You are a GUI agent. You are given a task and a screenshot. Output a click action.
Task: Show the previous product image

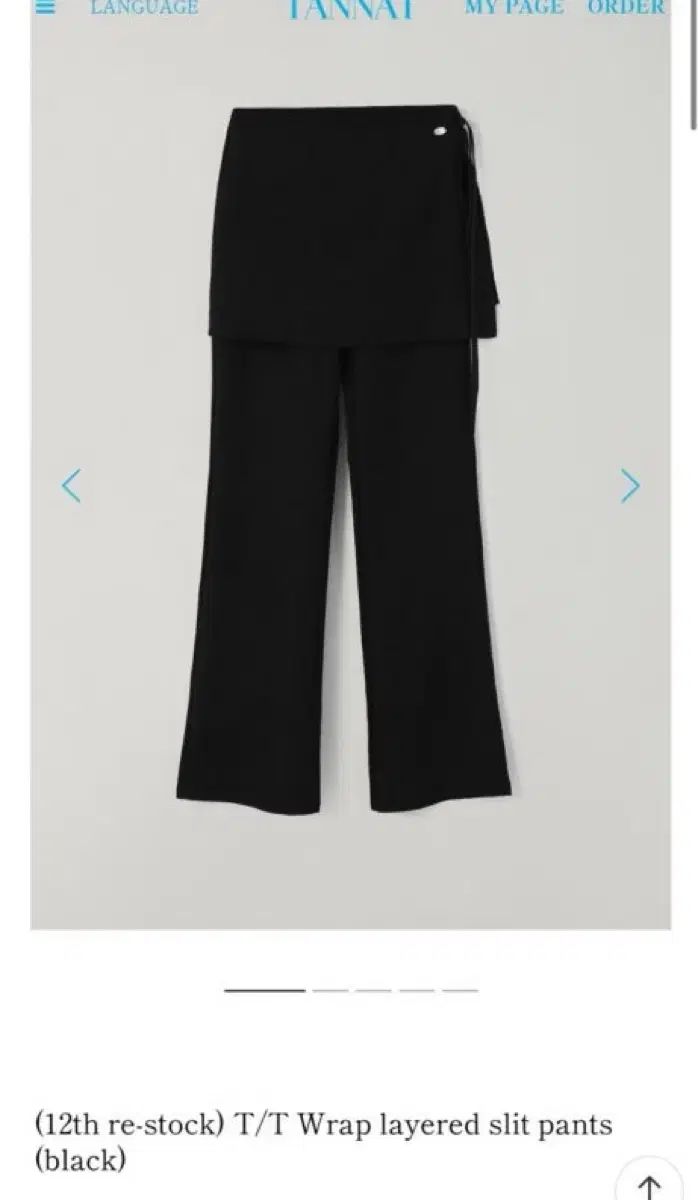(71, 486)
